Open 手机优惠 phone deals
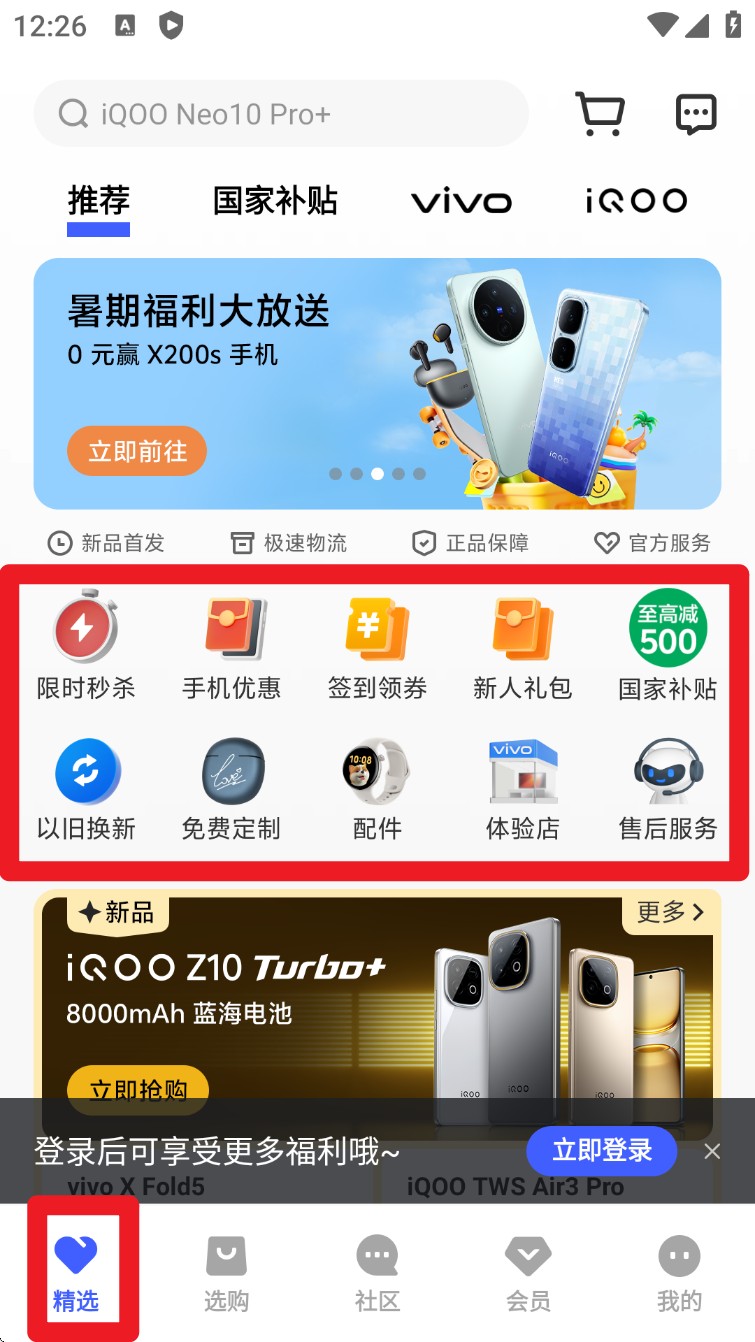Image resolution: width=755 pixels, height=1342 pixels. point(231,647)
